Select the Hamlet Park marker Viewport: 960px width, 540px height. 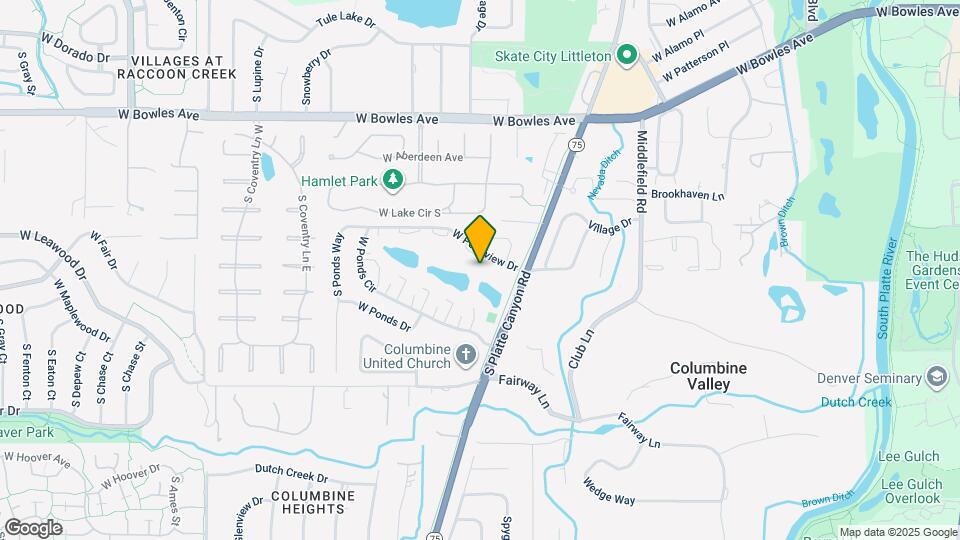[395, 179]
